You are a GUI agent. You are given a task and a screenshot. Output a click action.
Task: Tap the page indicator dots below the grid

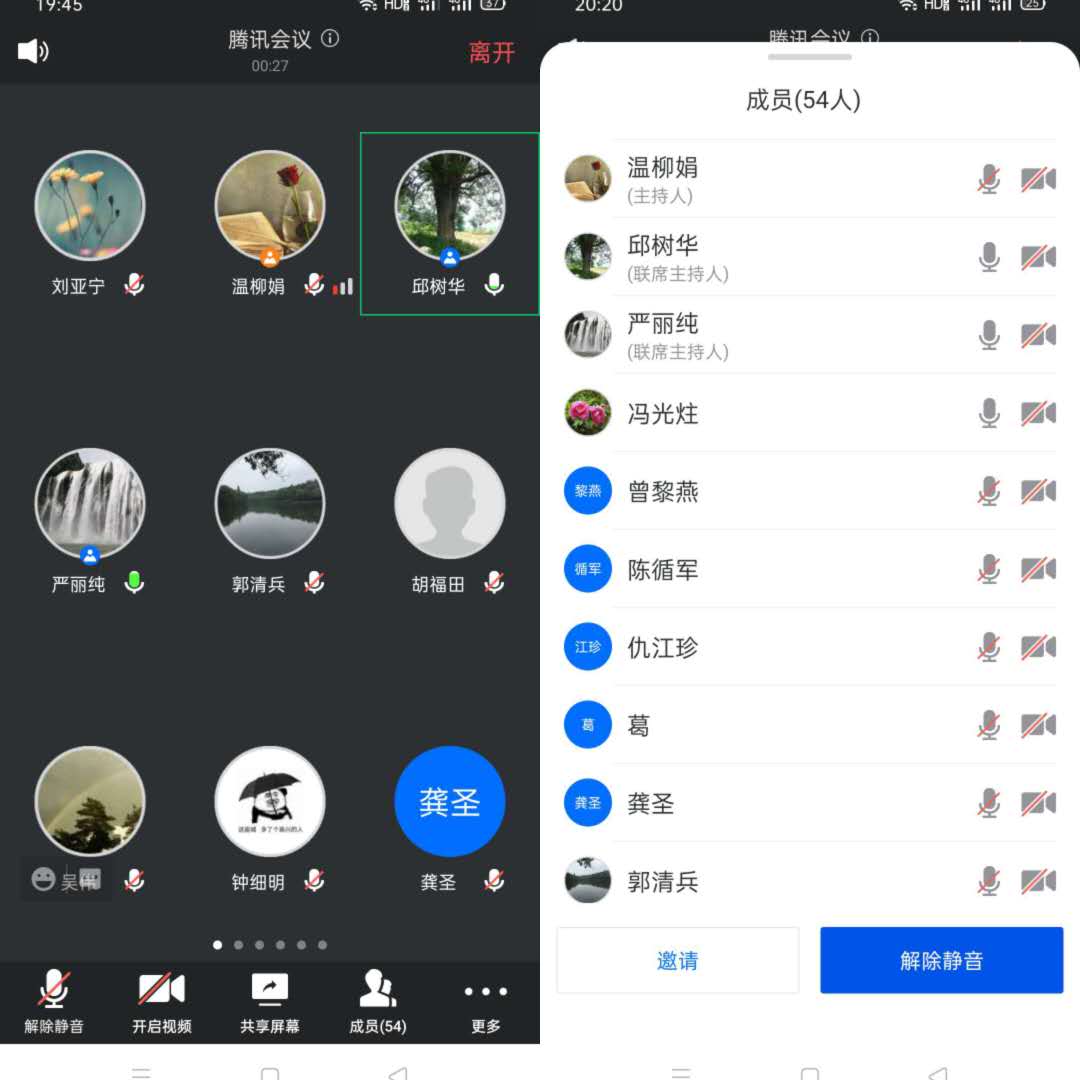coord(270,944)
